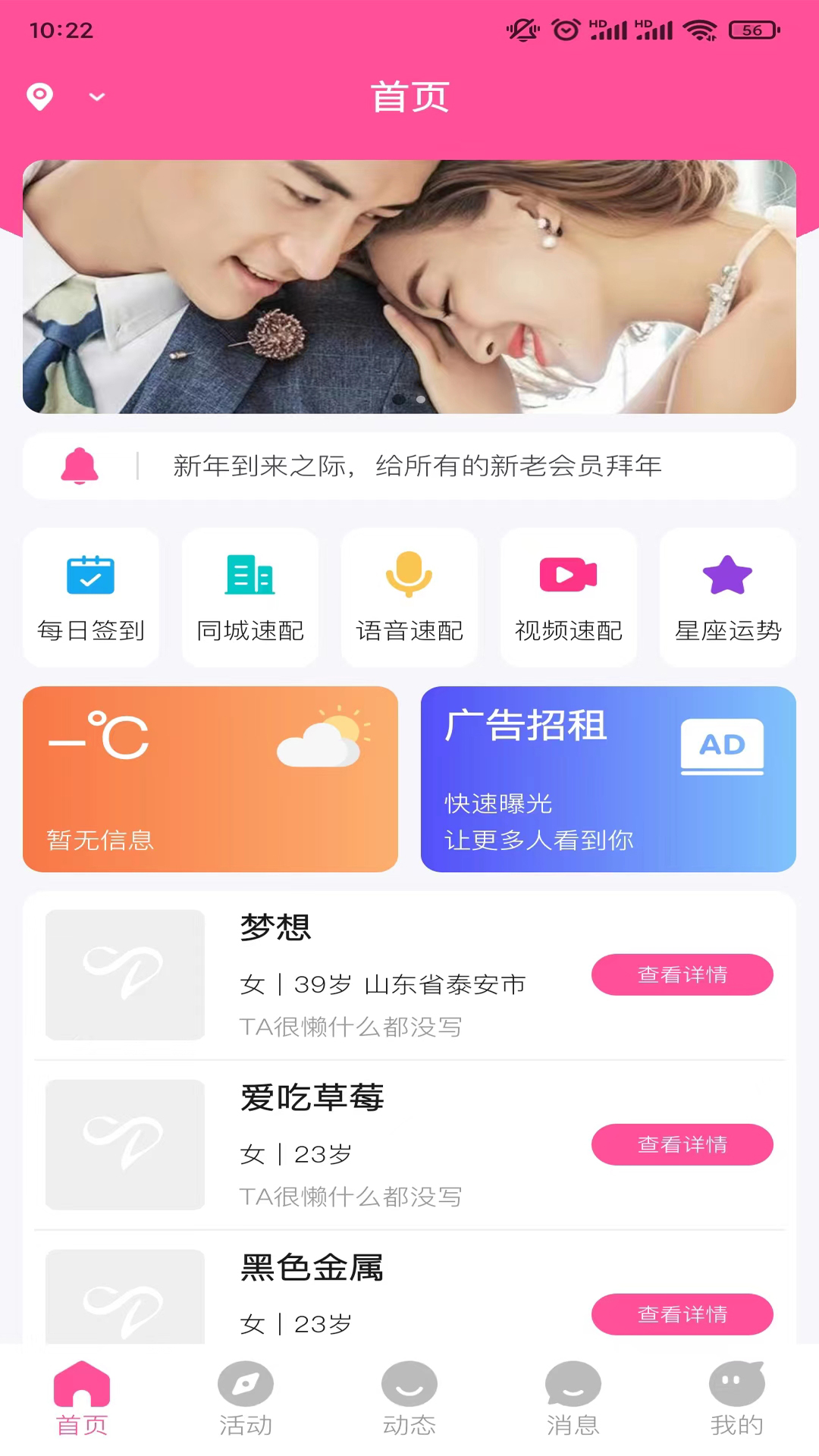Check 星座运势 horoscope feature
This screenshot has width=819, height=1456.
727,597
